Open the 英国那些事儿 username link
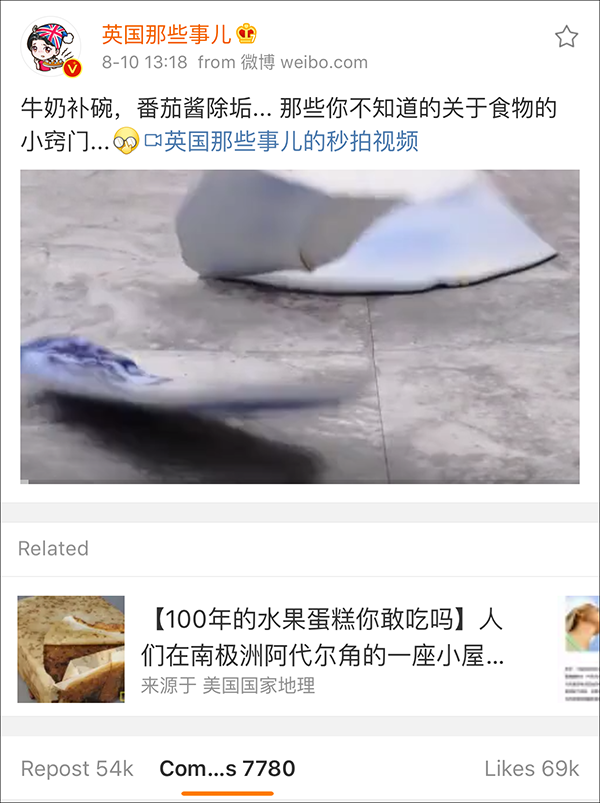Image resolution: width=600 pixels, height=803 pixels. tap(167, 34)
